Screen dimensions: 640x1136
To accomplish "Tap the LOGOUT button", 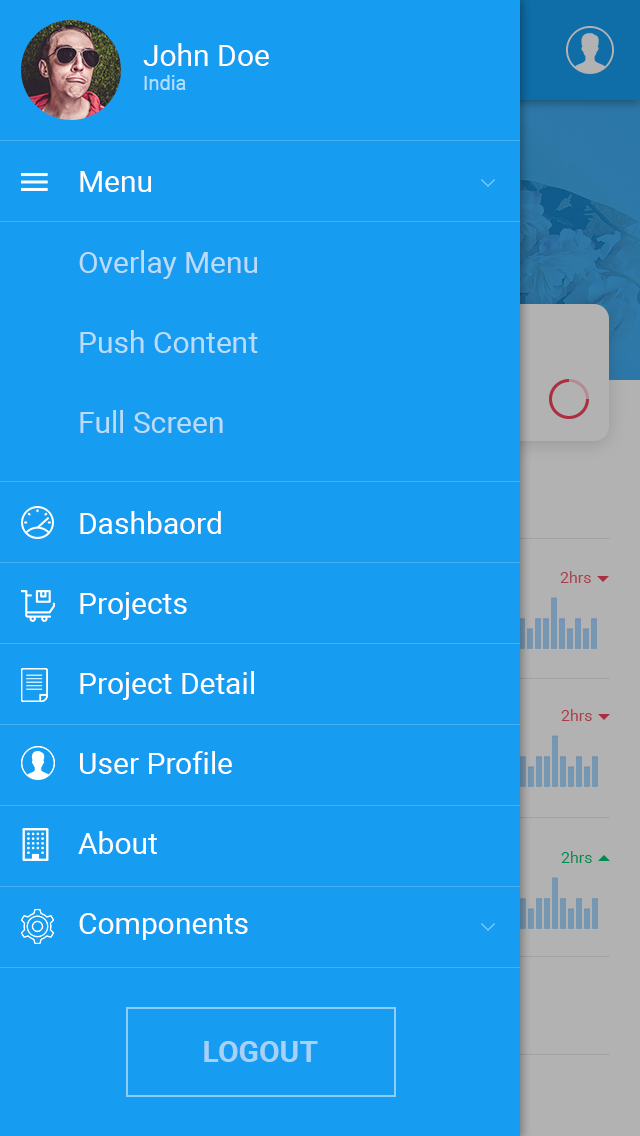I will tap(260, 1052).
